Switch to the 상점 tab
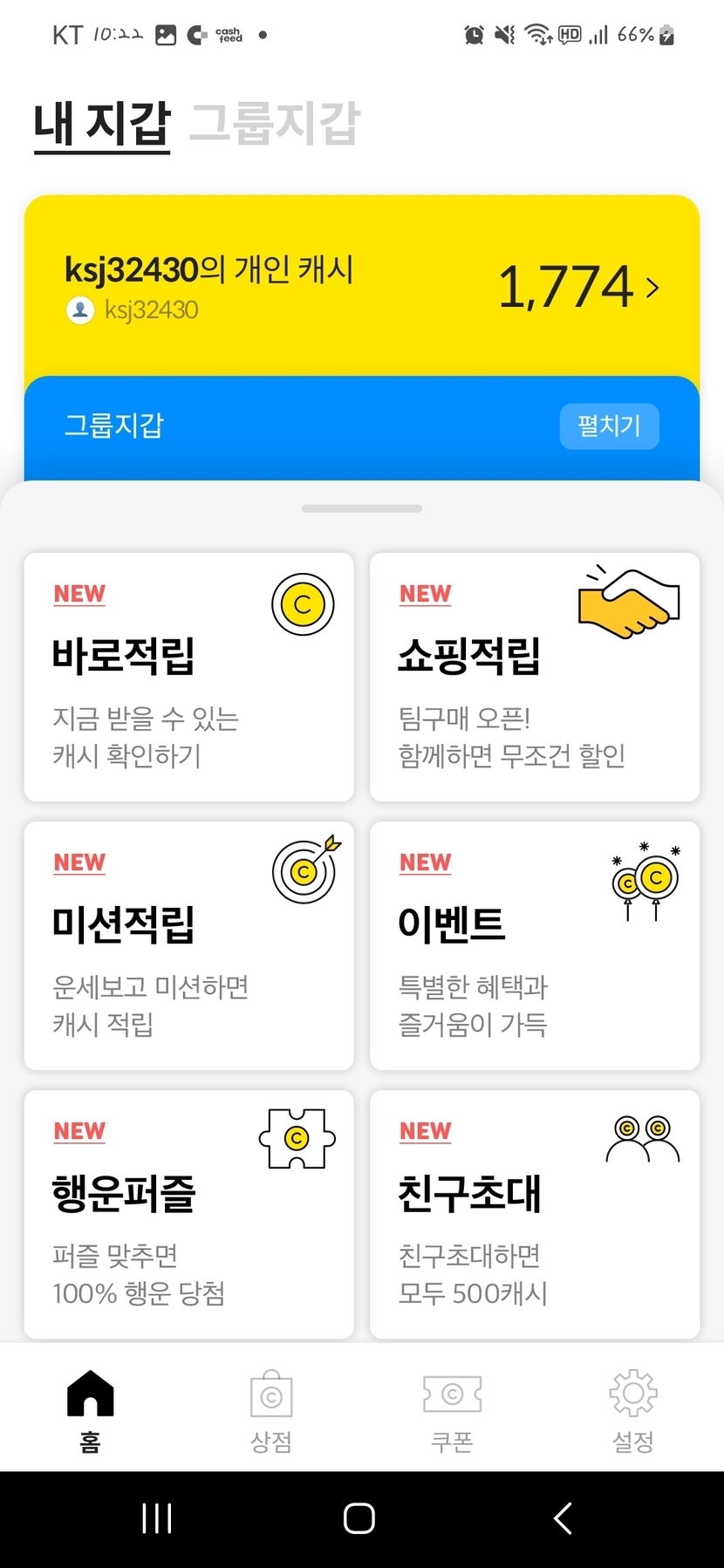Viewport: 724px width, 1568px height. 271,1411
